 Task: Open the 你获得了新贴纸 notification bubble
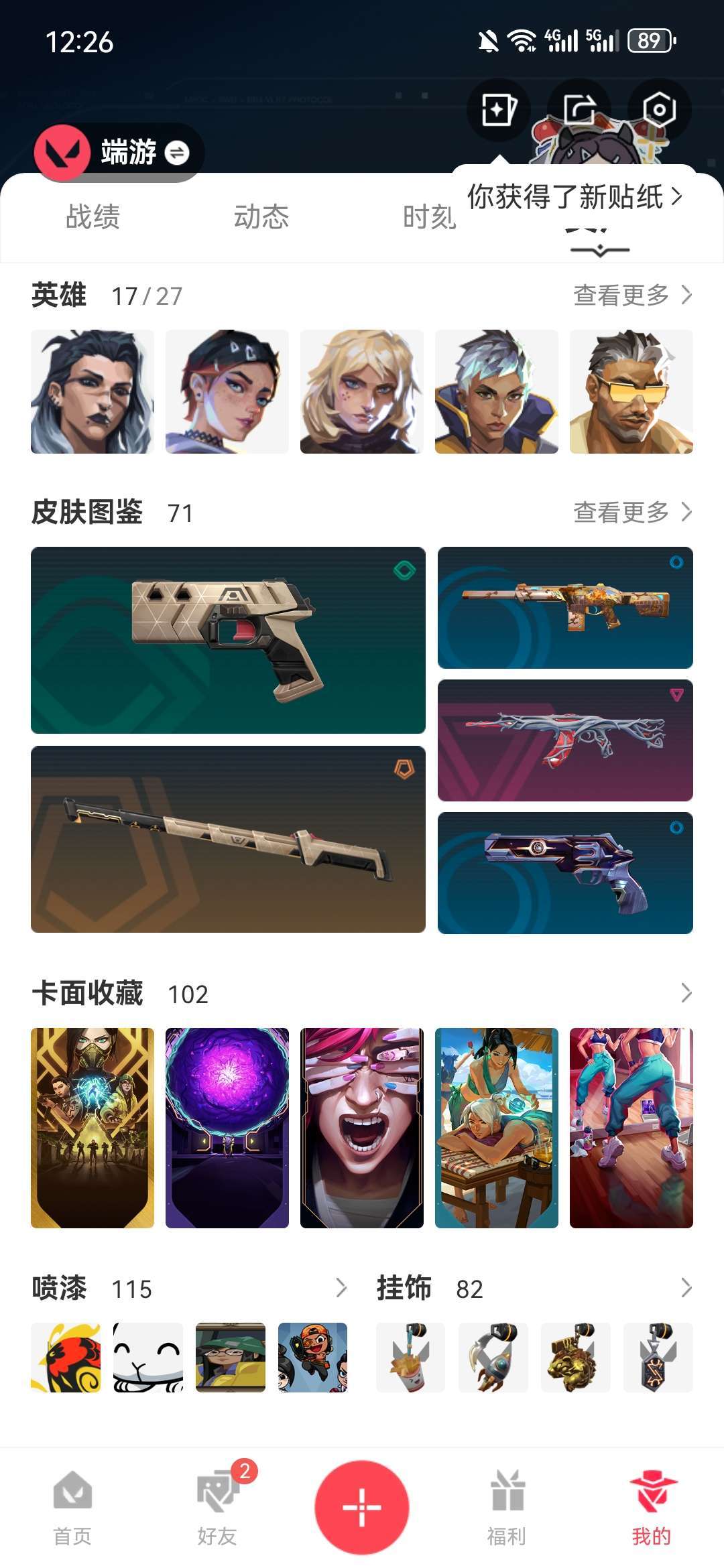(x=575, y=196)
